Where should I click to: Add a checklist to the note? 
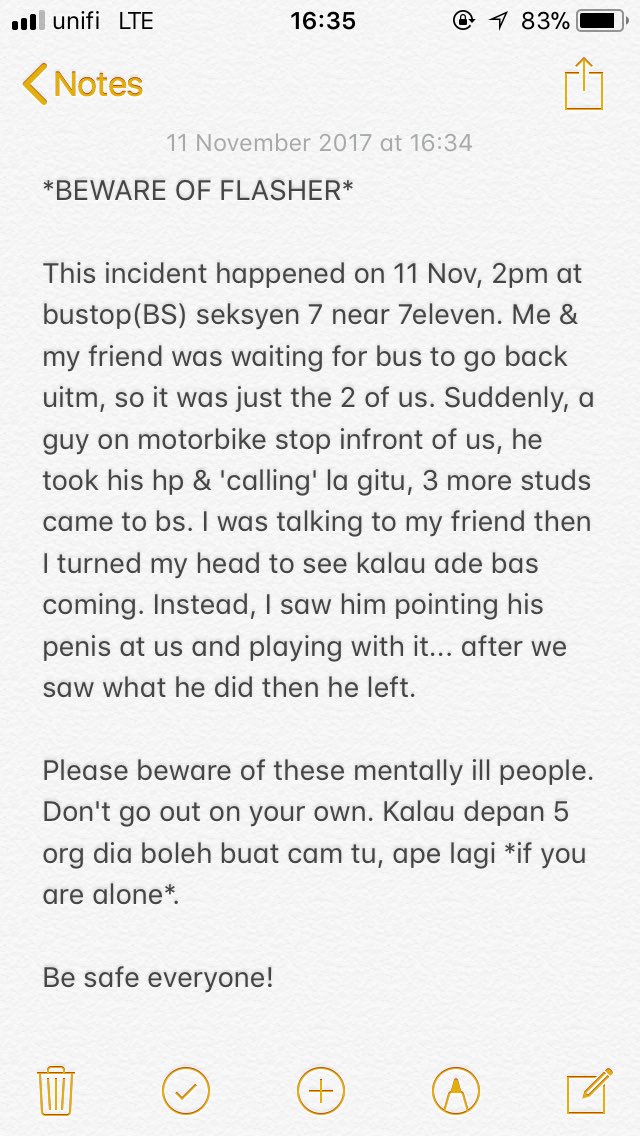pyautogui.click(x=186, y=1090)
